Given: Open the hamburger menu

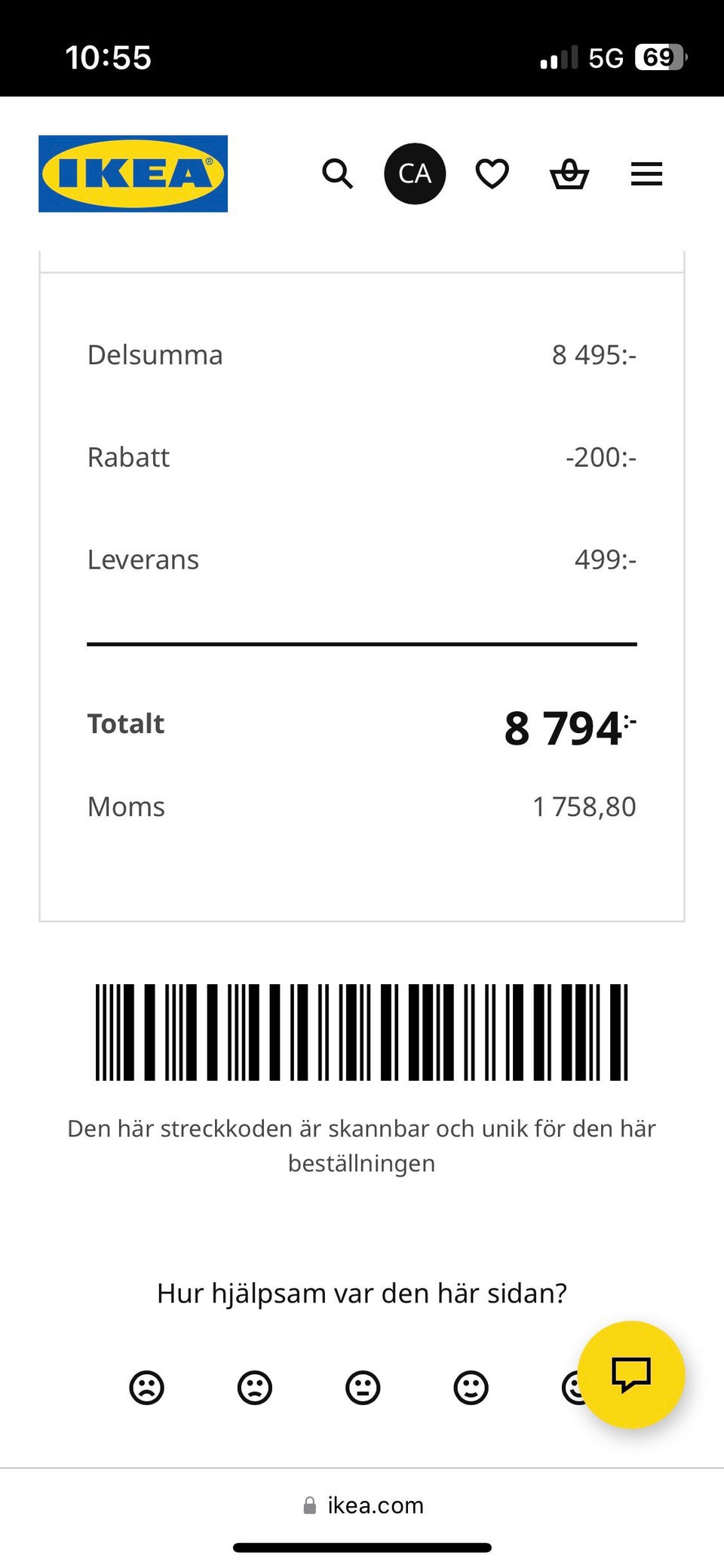Looking at the screenshot, I should tap(646, 173).
